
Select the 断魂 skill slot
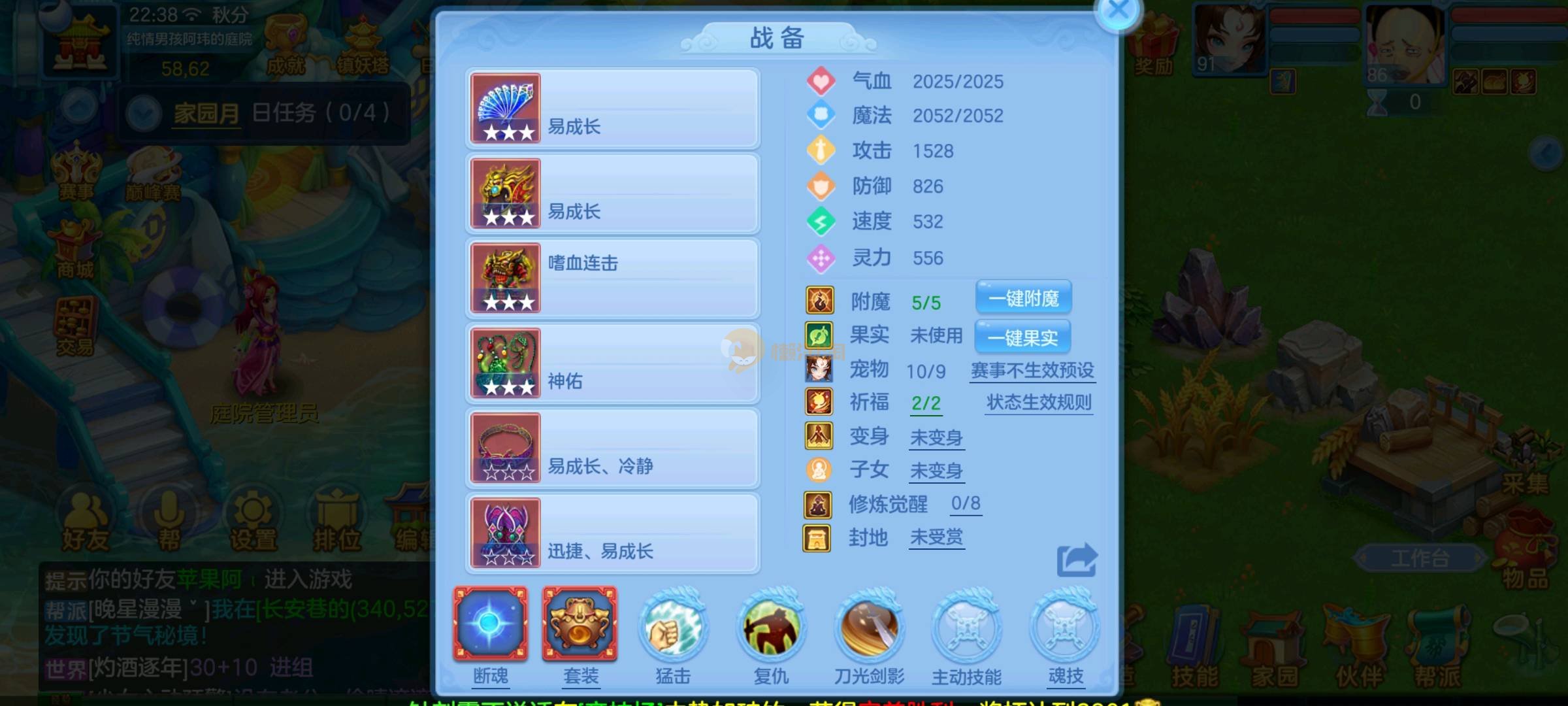click(x=490, y=624)
